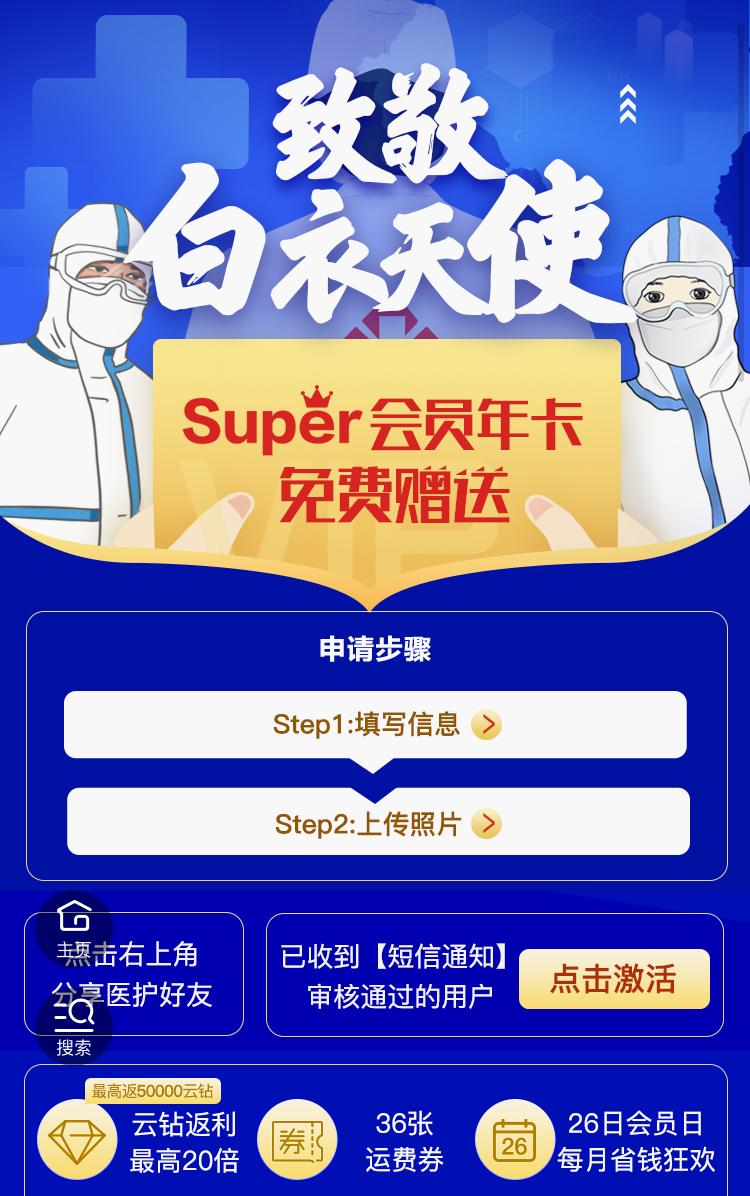Viewport: 750px width, 1196px height.
Task: Click the 每月省钱狂欢 member day text
Action: pyautogui.click(x=640, y=1160)
